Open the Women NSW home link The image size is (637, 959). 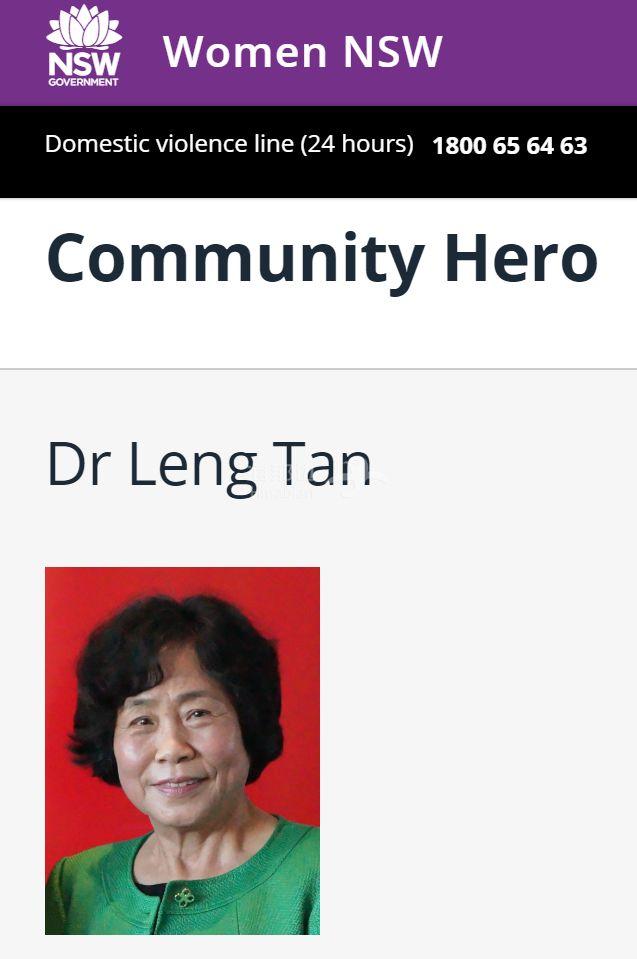(302, 52)
